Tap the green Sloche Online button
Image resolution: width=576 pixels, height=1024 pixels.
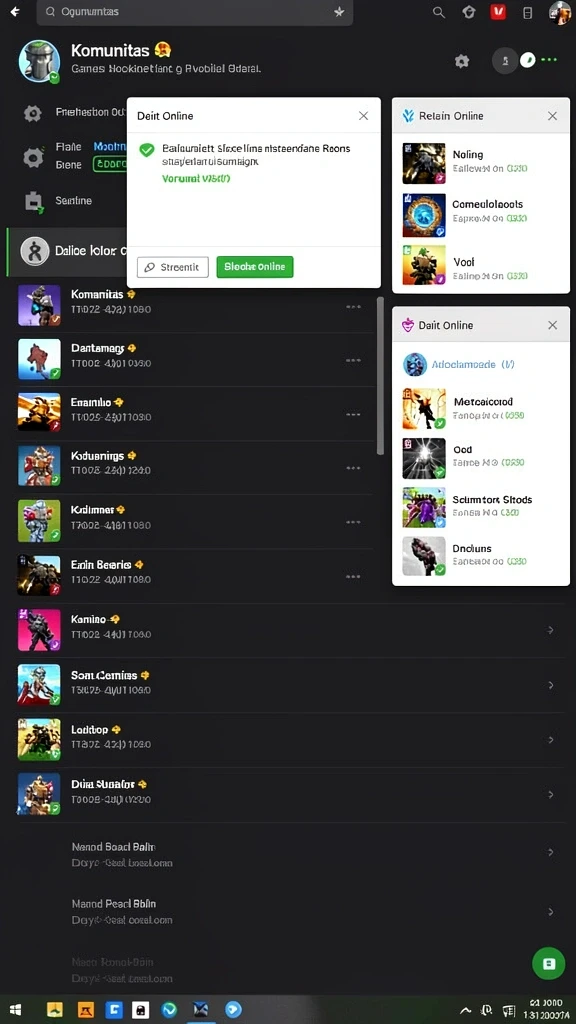coord(255,266)
